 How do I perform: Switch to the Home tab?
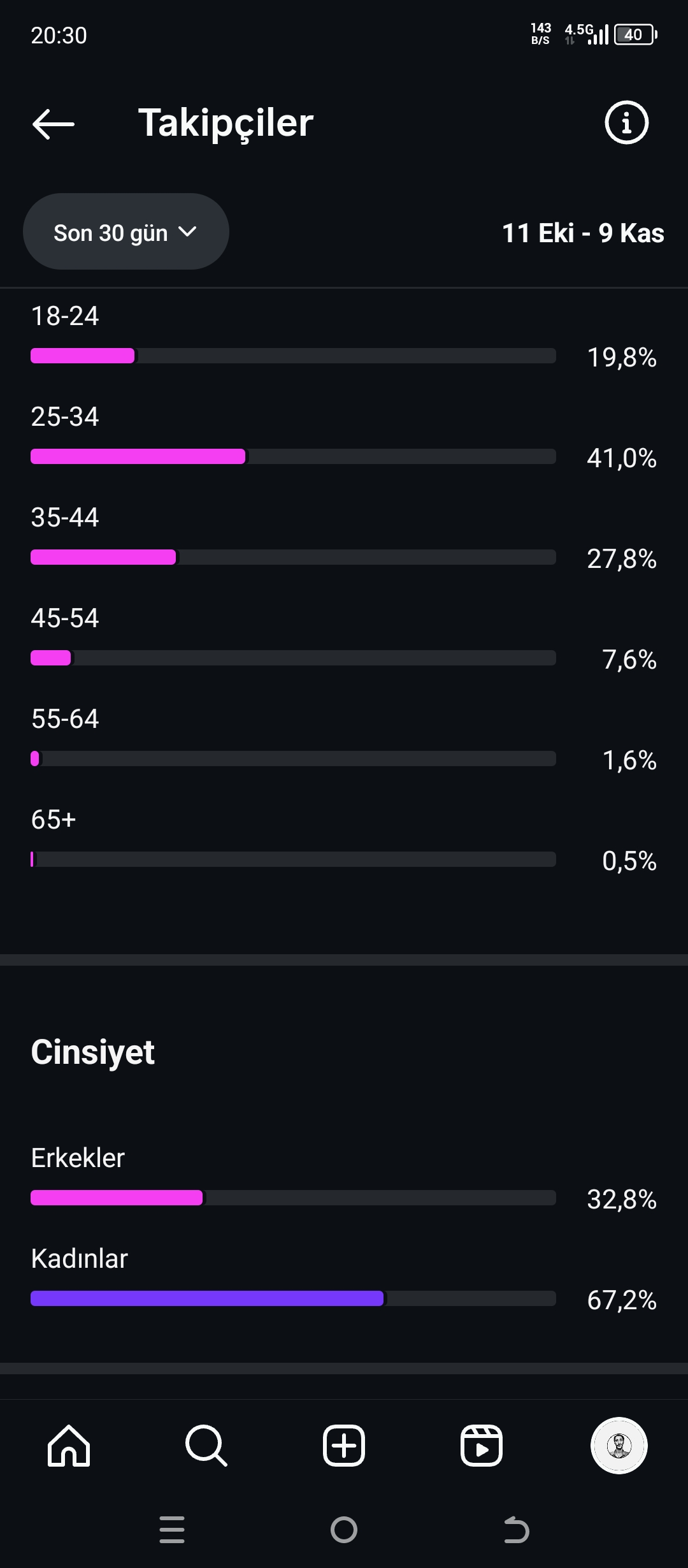[69, 1446]
